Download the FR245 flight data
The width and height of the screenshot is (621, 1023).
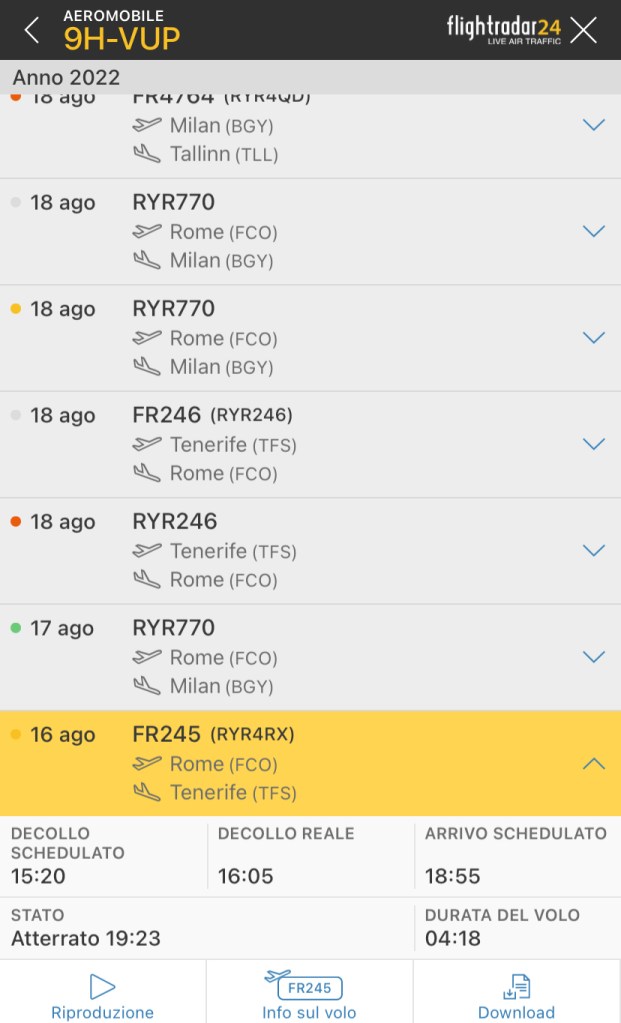coord(516,995)
